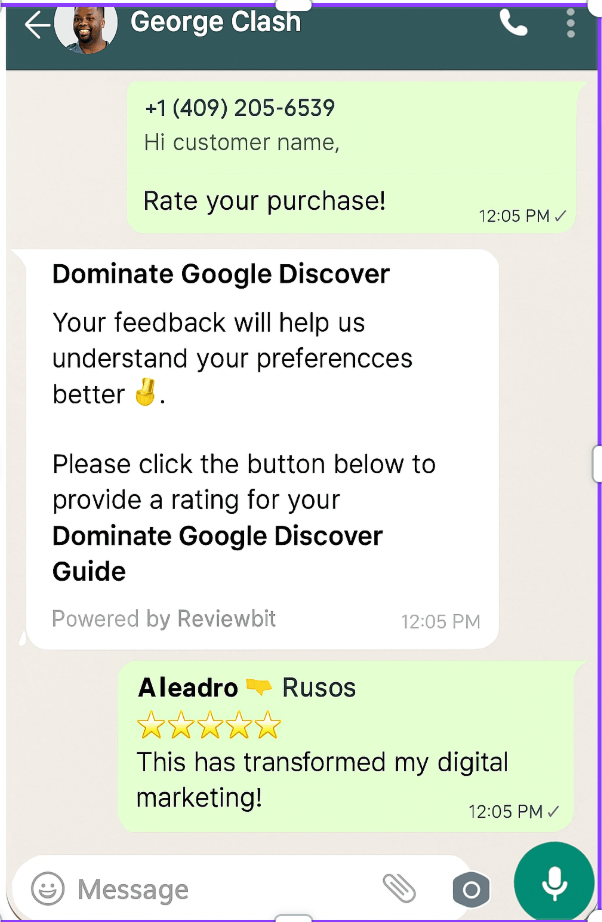Open the three-dot overflow menu
This screenshot has height=922, width=602.
(x=571, y=24)
